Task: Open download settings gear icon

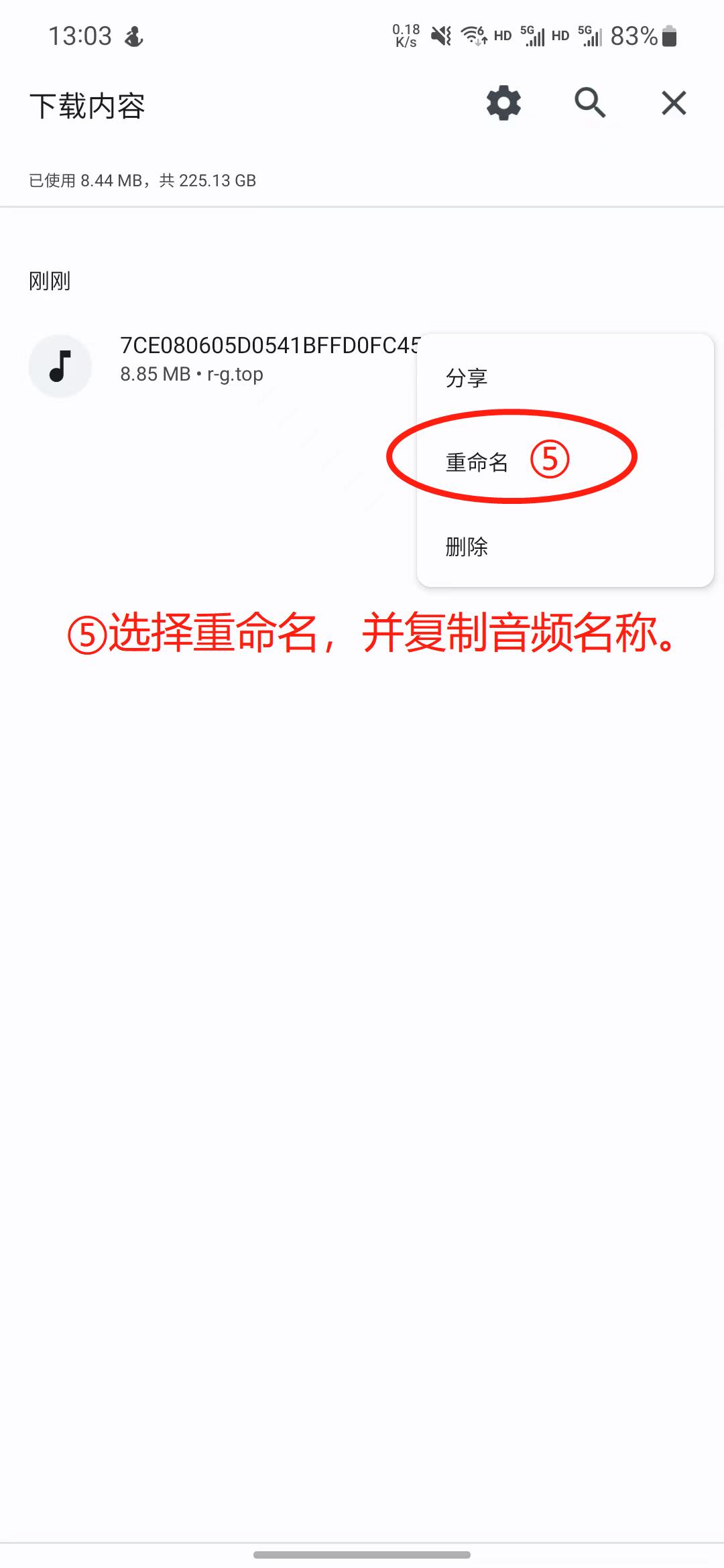Action: pyautogui.click(x=503, y=103)
